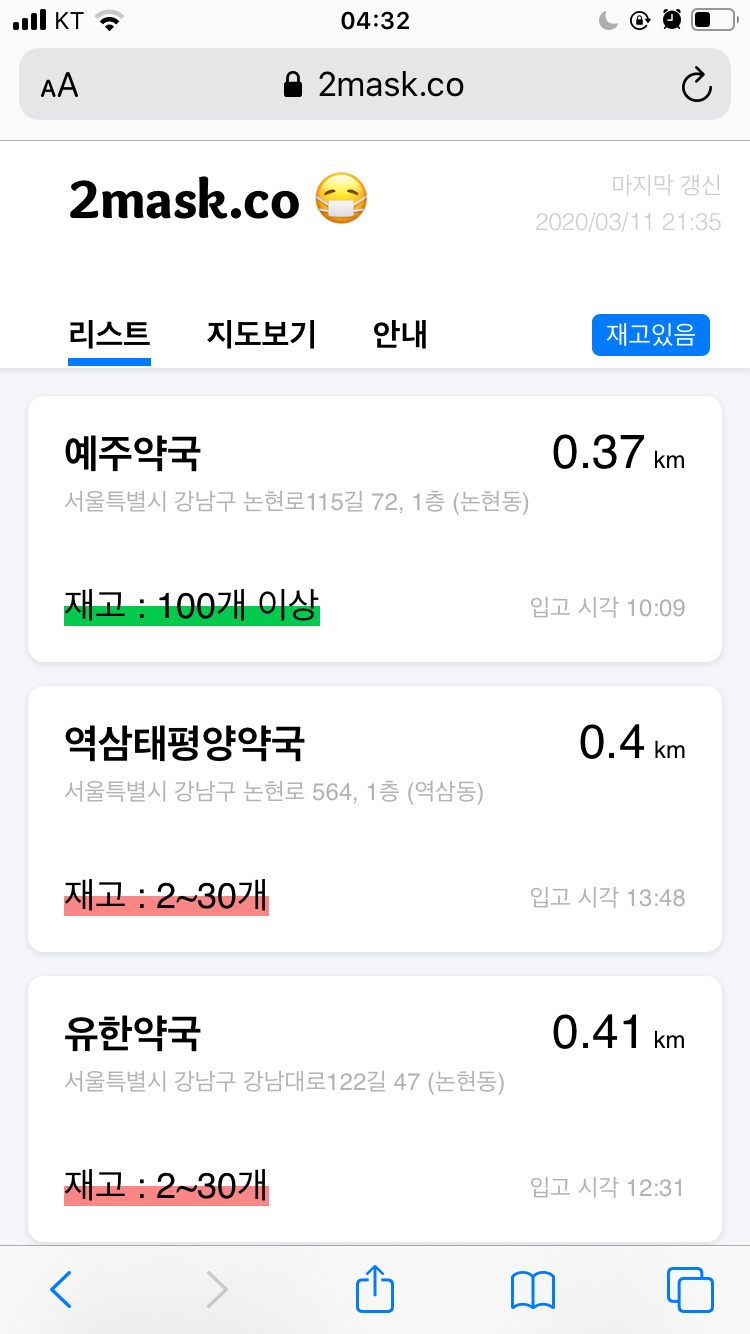Screen dimensions: 750x1334
Task: Go back to the previous page
Action: coord(61,1290)
